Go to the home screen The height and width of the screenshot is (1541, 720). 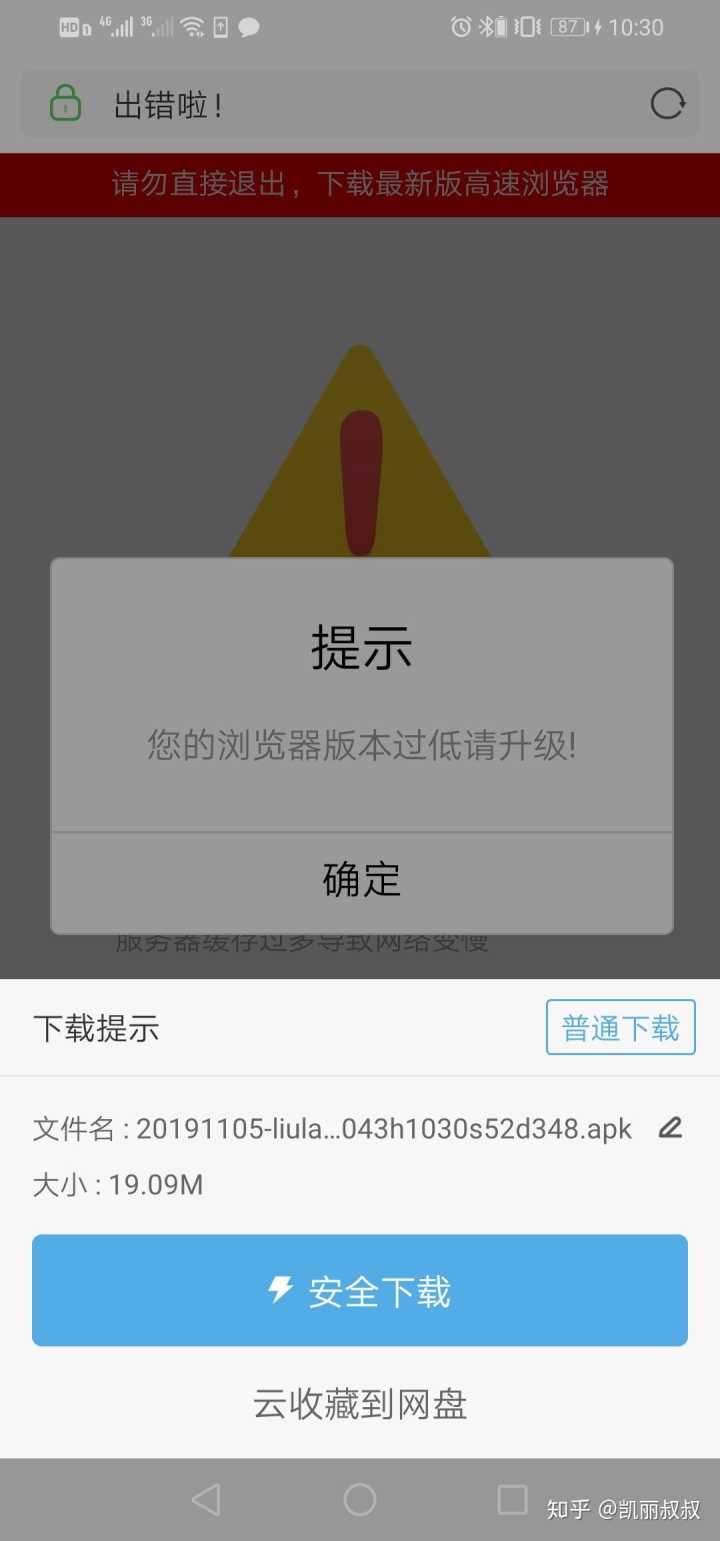tap(360, 1499)
